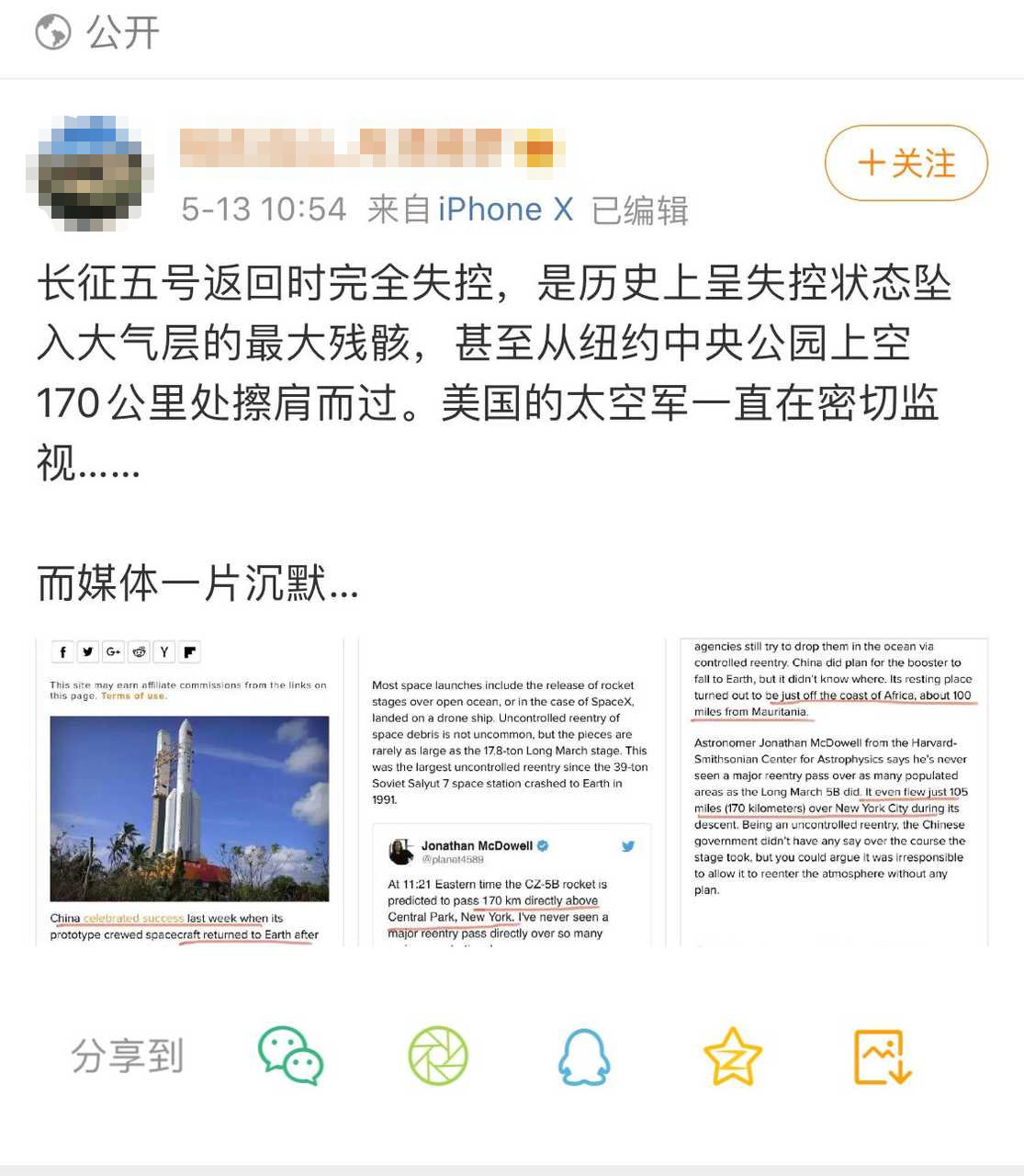
Task: Open the "Terms of use" link
Action: coord(134,695)
